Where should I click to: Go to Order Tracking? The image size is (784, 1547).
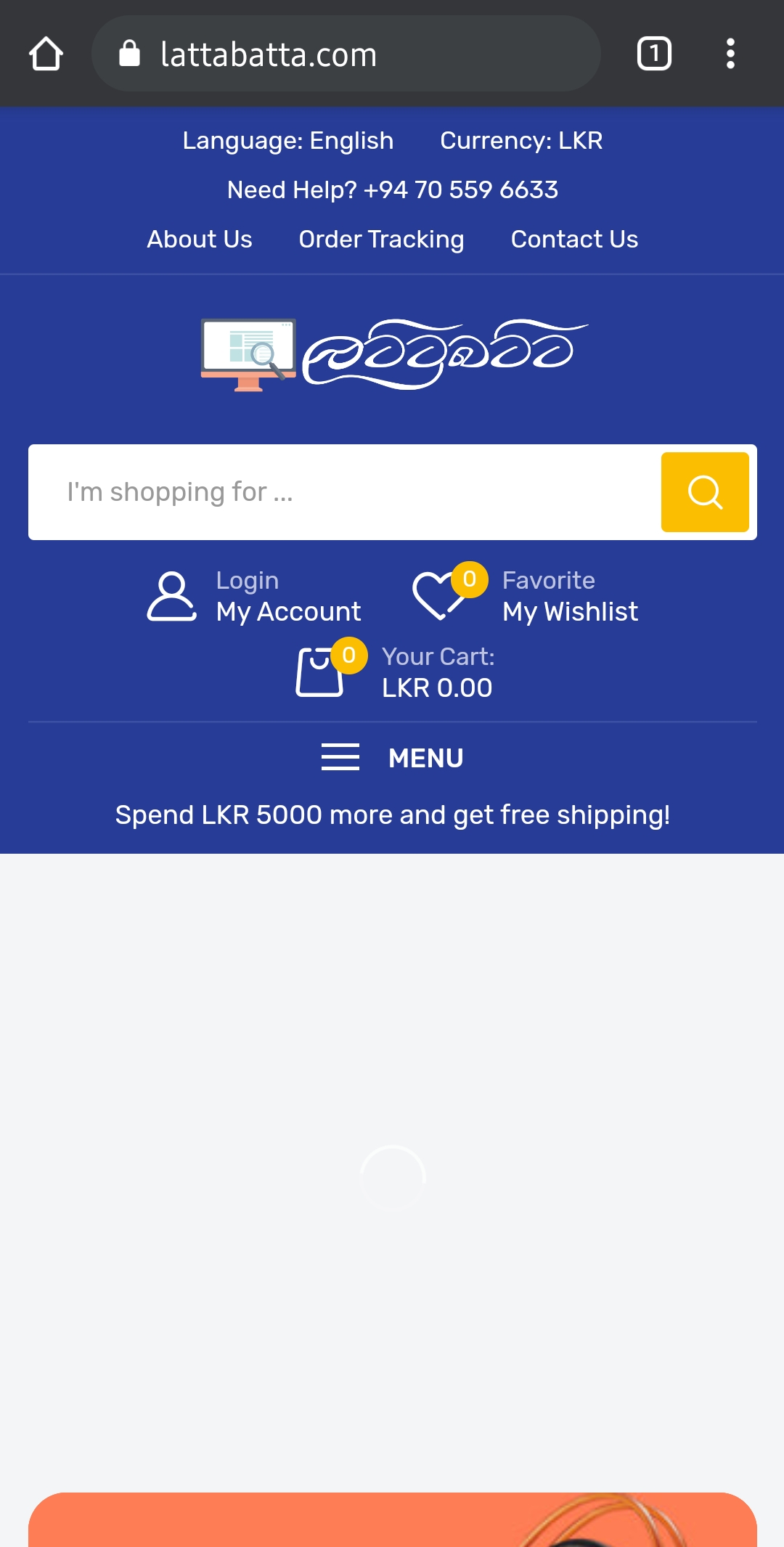tap(381, 240)
